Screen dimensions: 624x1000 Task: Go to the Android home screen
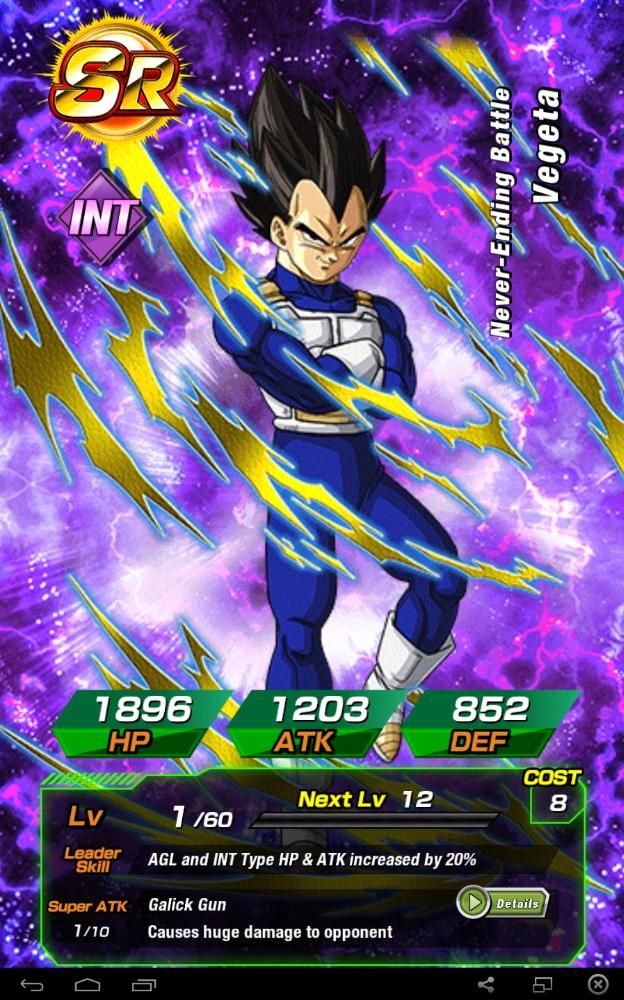(x=87, y=984)
